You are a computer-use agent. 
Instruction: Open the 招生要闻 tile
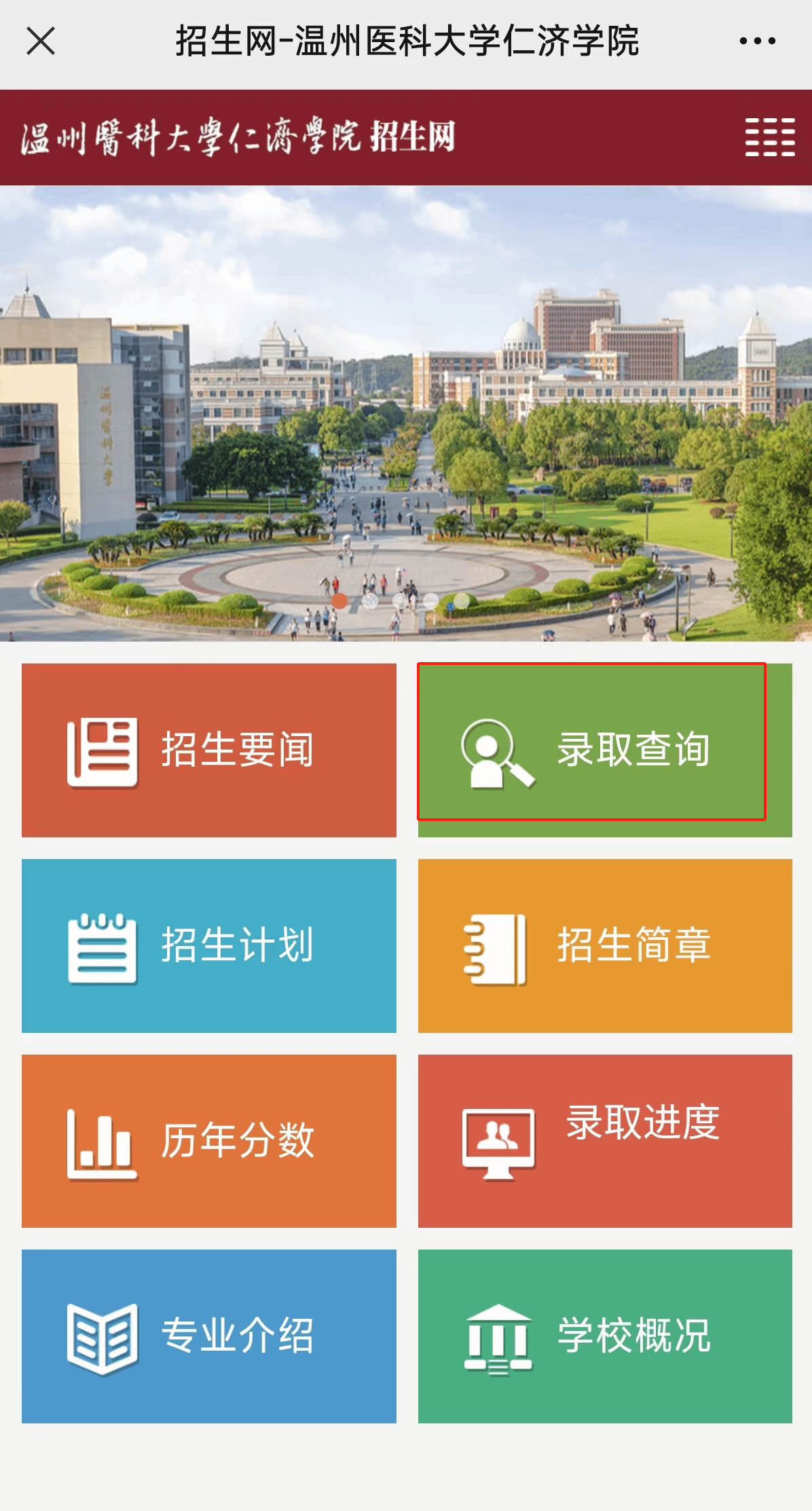[x=209, y=750]
